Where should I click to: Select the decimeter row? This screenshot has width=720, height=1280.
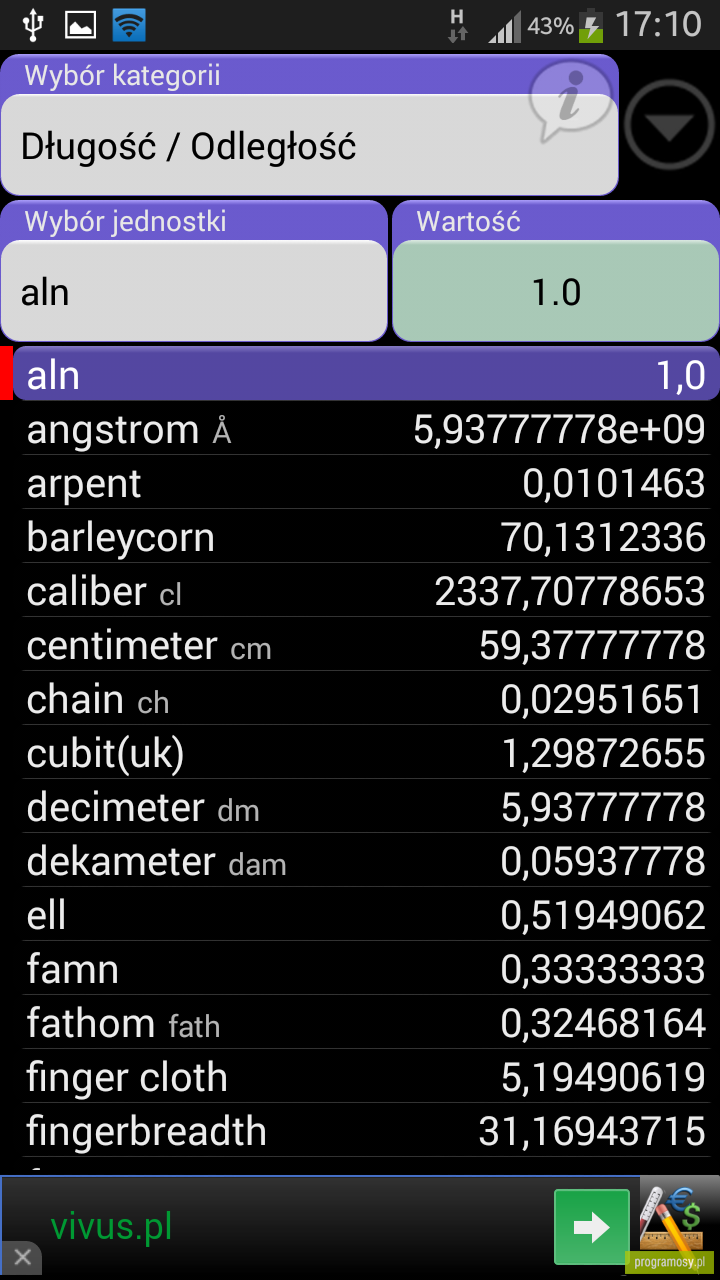[366, 808]
